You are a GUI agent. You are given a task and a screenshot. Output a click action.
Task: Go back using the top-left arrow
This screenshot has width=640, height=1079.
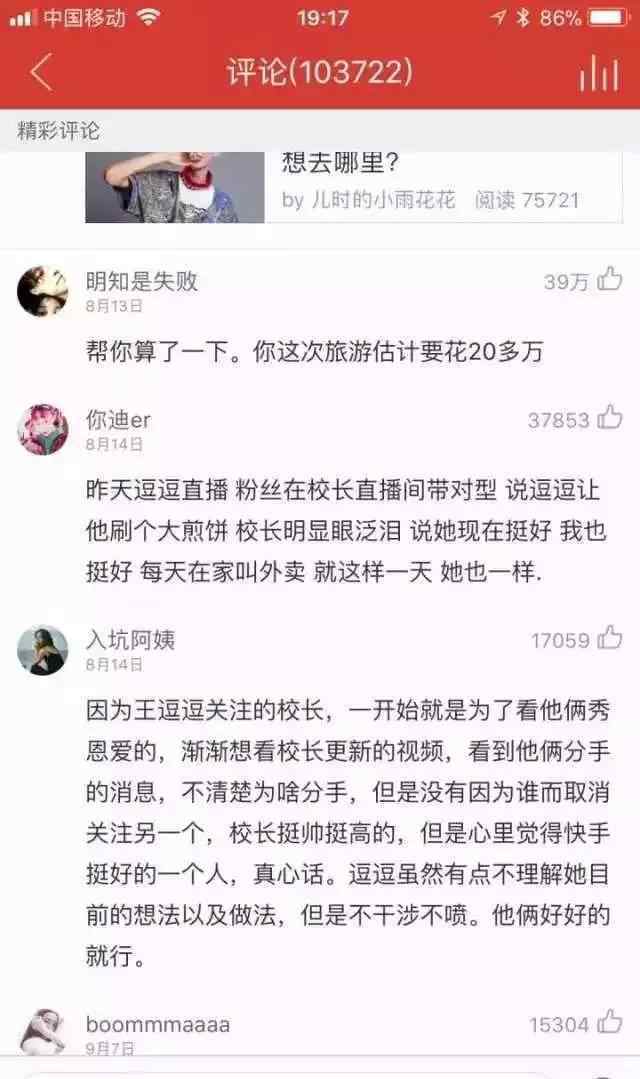click(x=41, y=72)
